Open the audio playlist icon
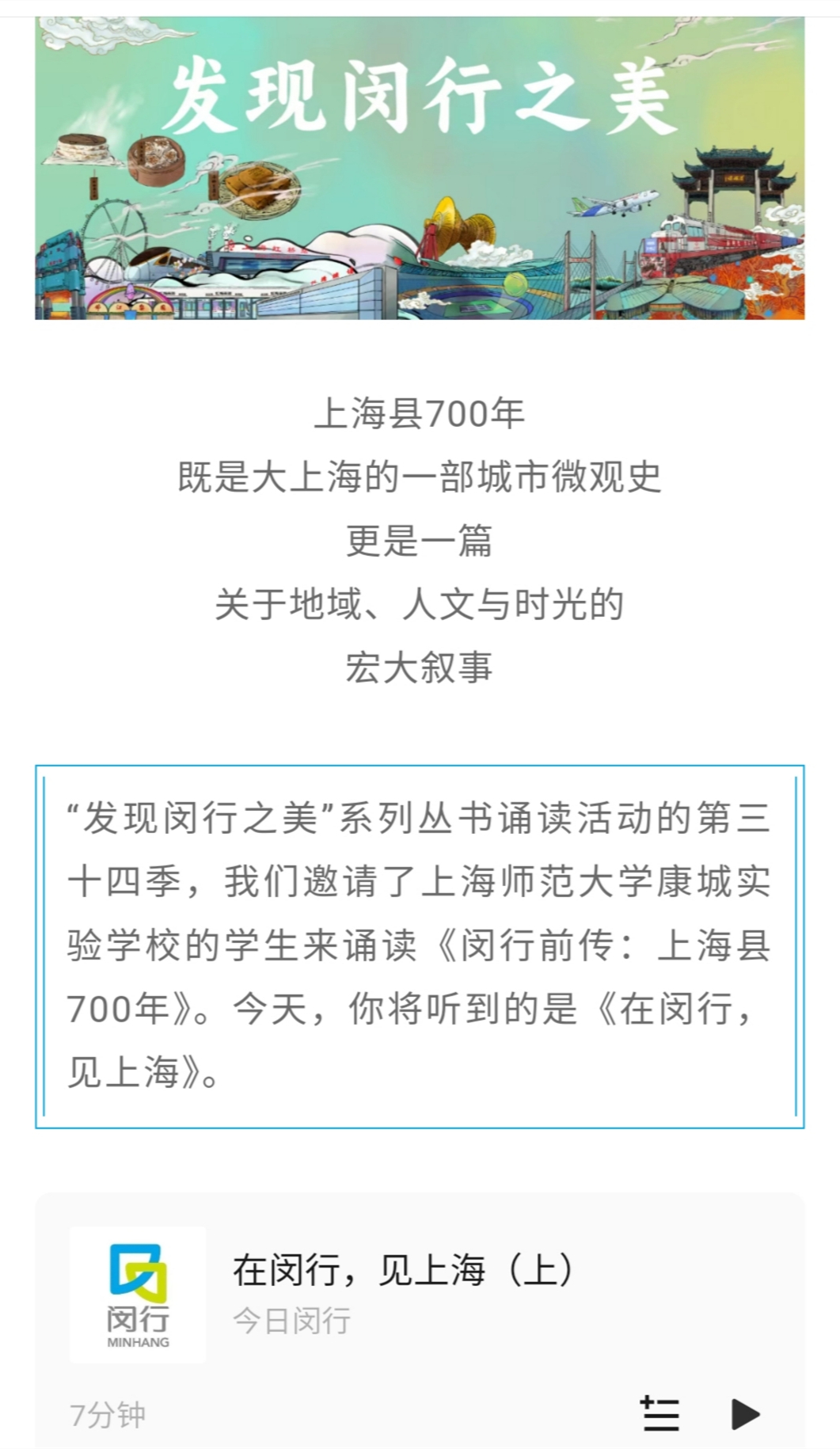Screen dimensions: 840x1449 (659, 1414)
